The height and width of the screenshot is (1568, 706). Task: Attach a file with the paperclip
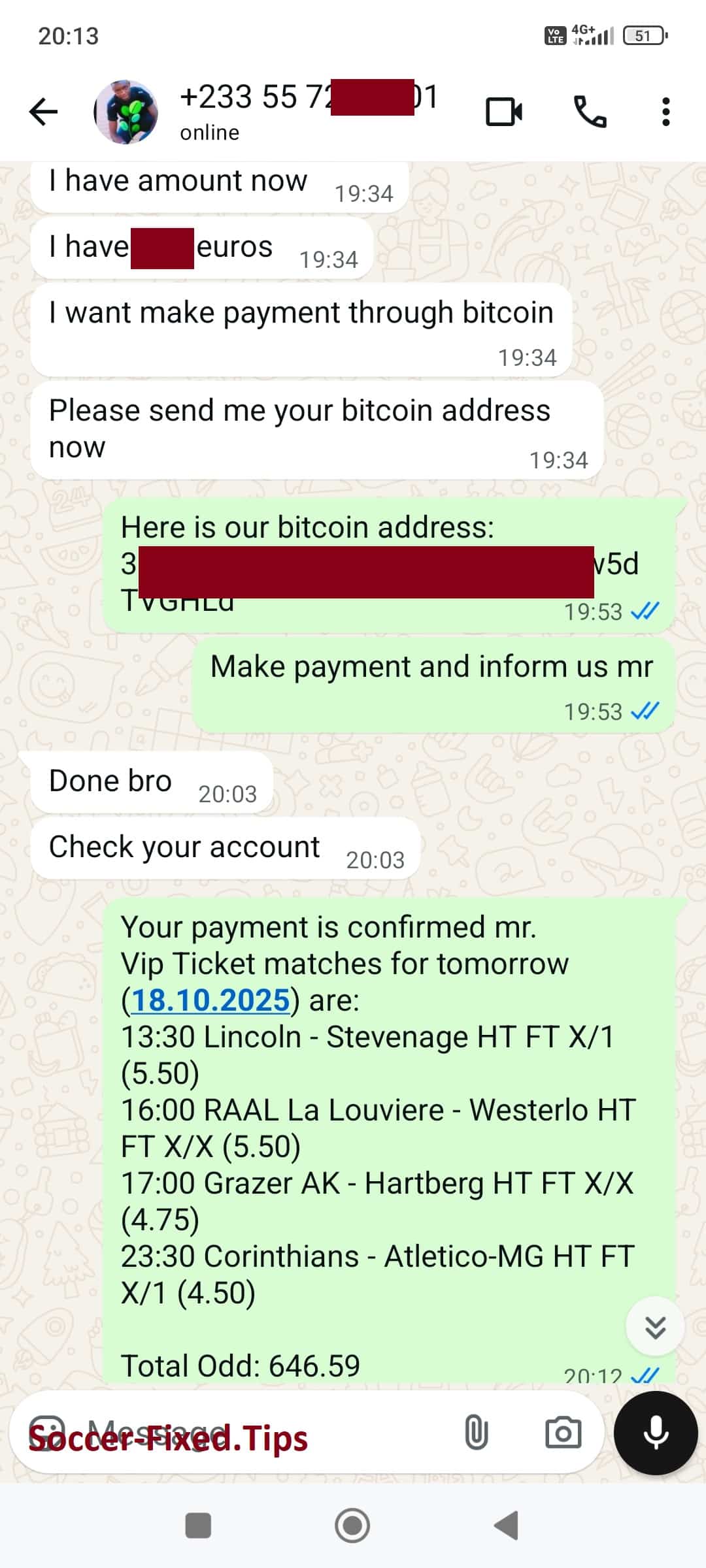476,1433
